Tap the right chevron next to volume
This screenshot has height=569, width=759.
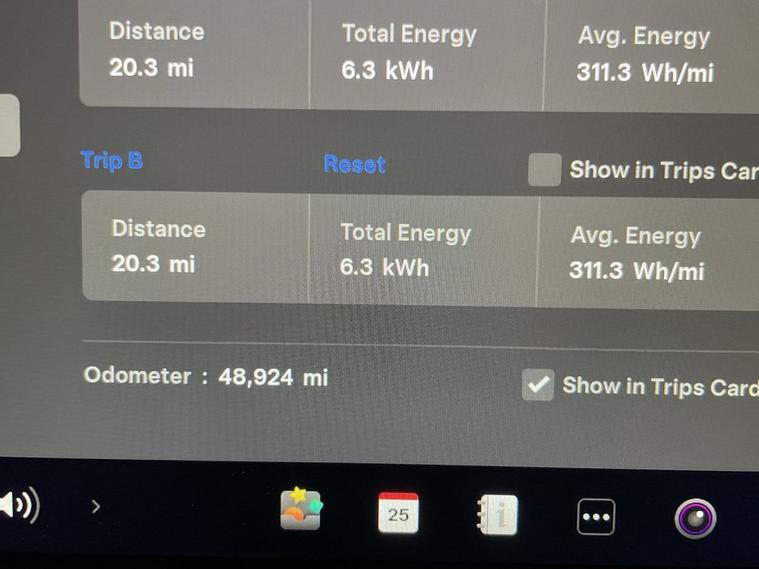point(96,507)
